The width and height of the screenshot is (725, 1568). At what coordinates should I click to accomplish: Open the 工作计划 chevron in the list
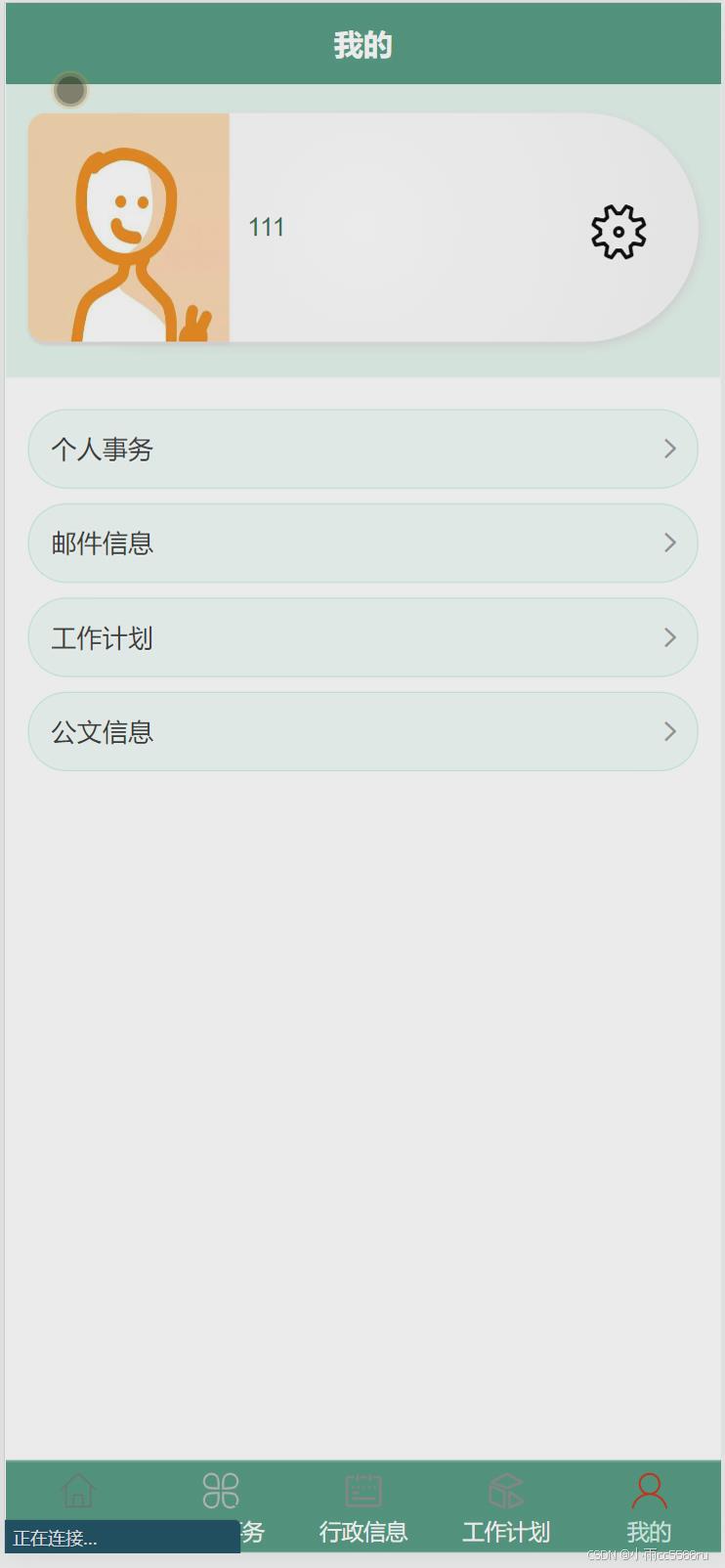coord(669,637)
